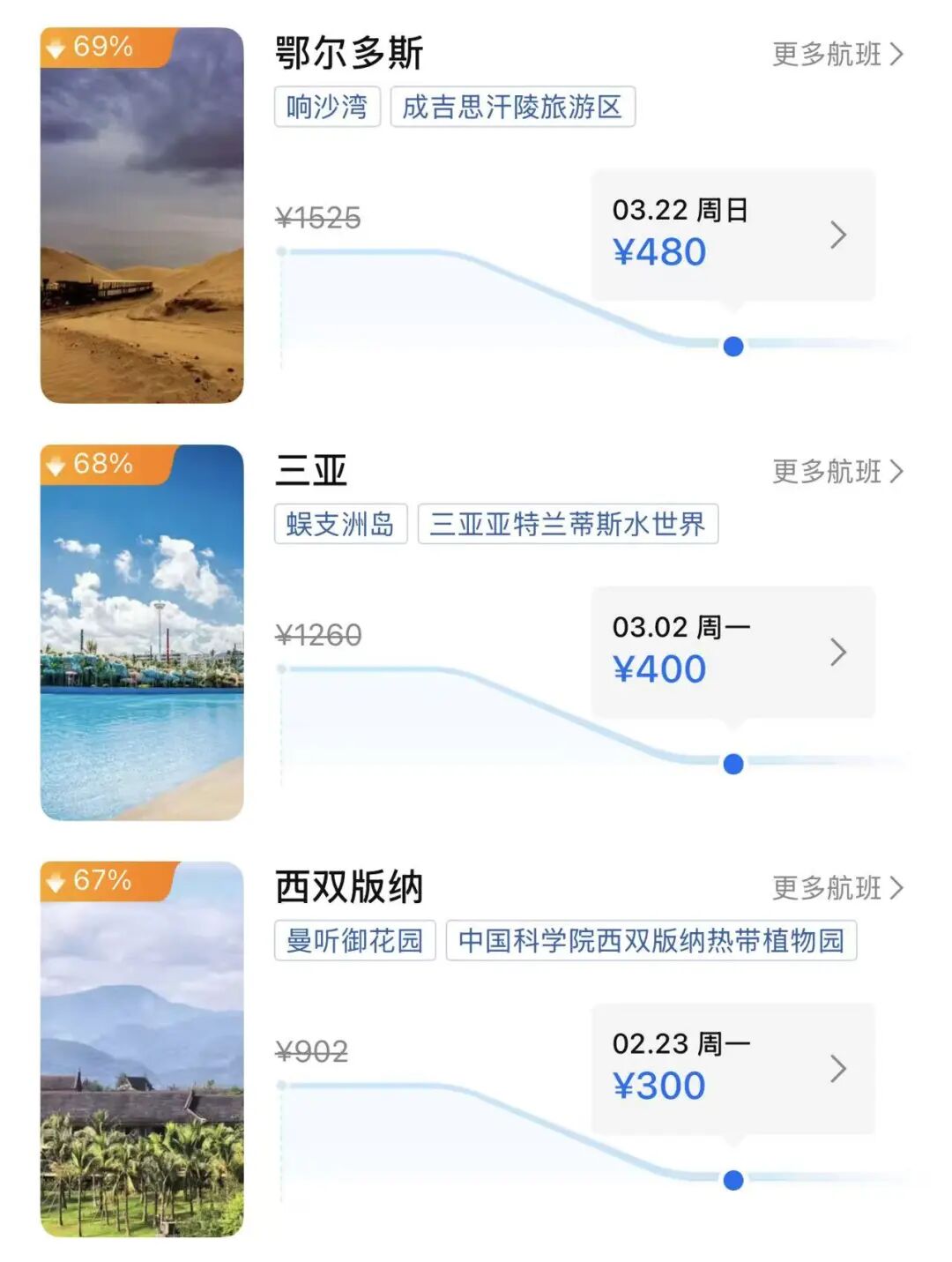Select the 曼听御花园 tag
Viewport: 952px width, 1262px height.
coord(354,940)
